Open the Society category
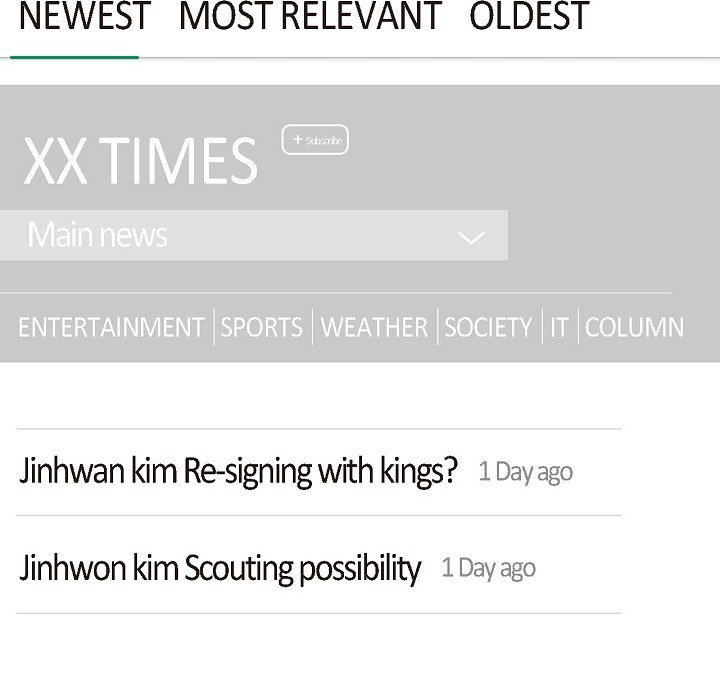The image size is (720, 700). (x=488, y=328)
